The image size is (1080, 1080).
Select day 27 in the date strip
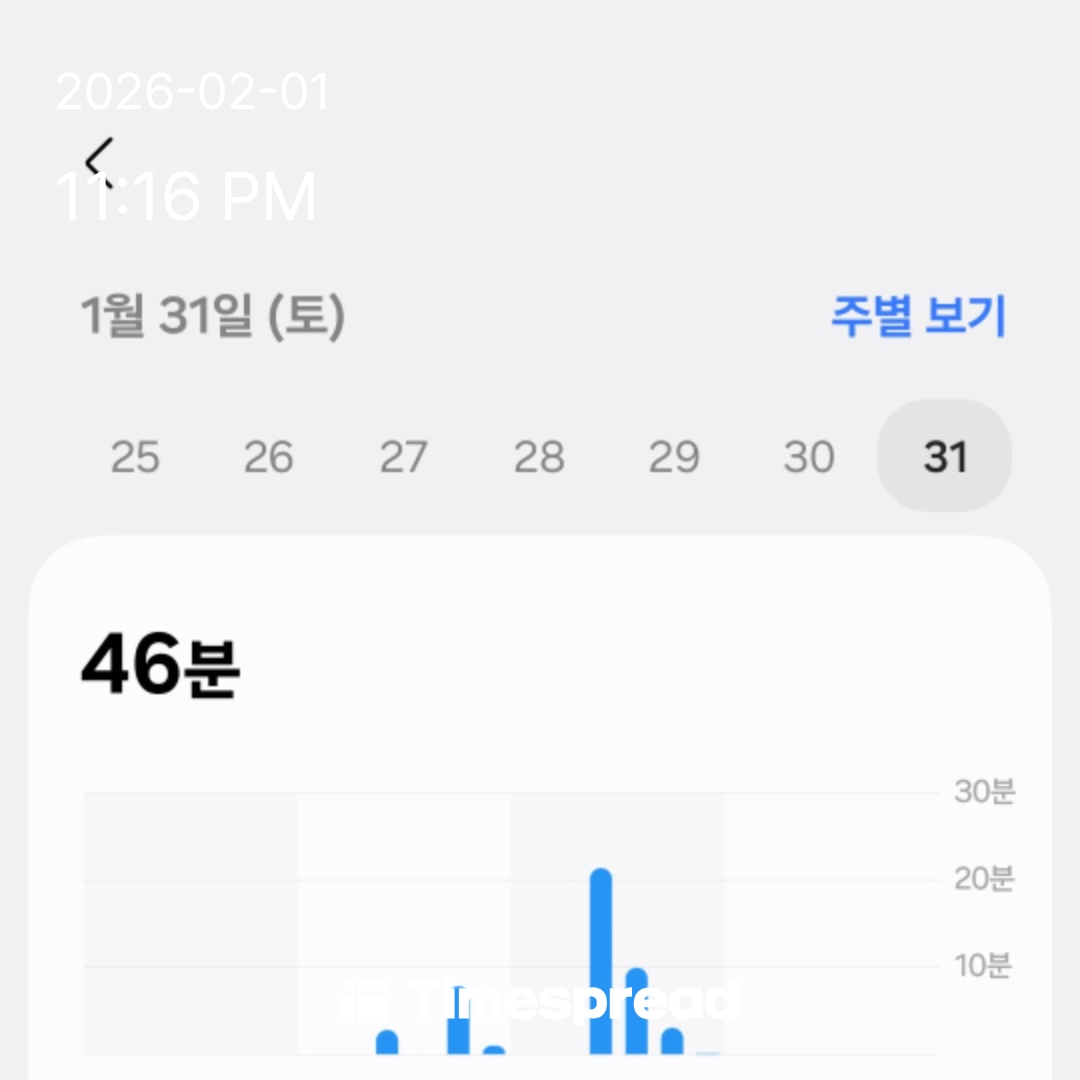pos(404,457)
